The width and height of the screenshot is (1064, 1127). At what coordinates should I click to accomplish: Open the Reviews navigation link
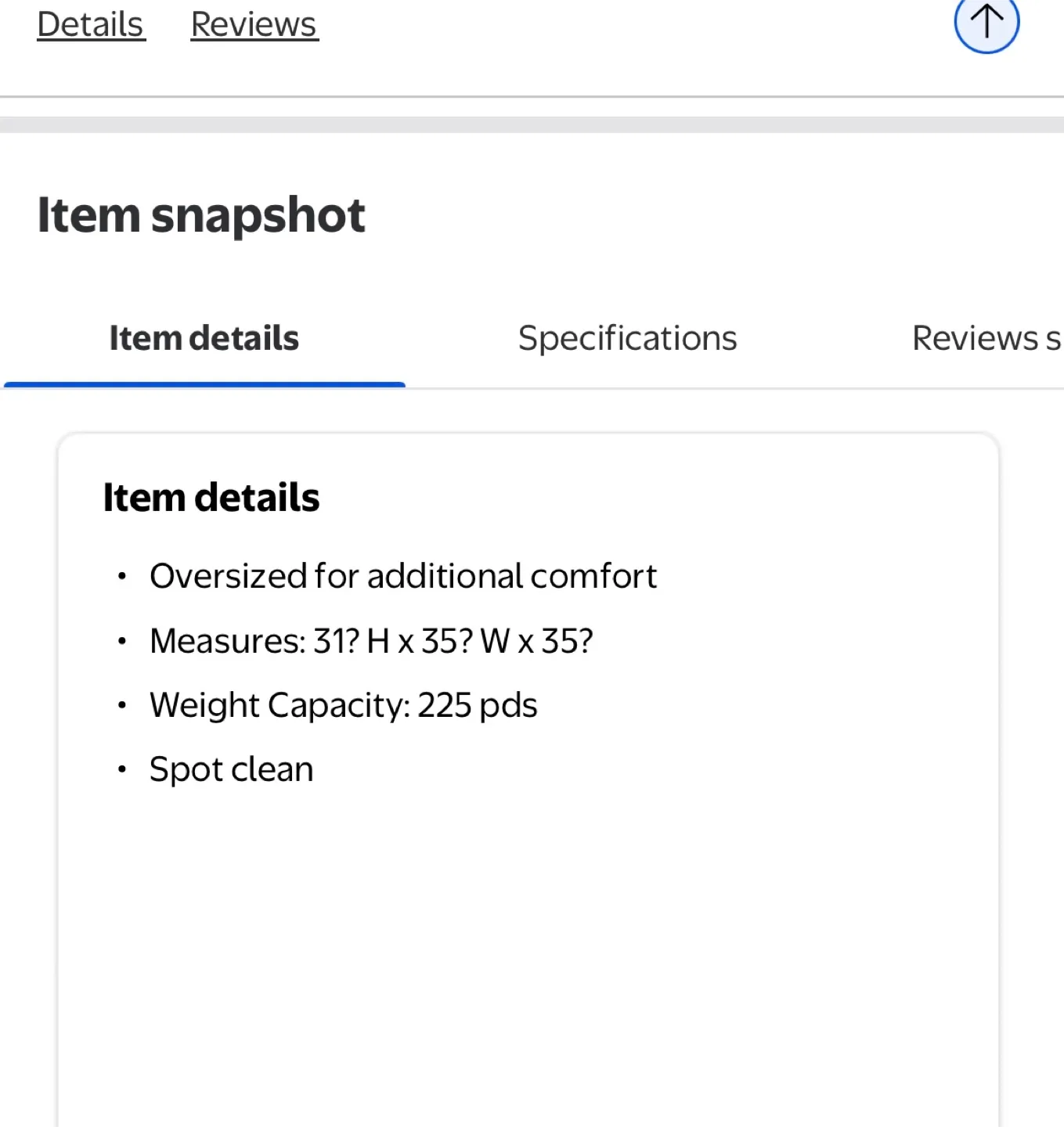[254, 23]
